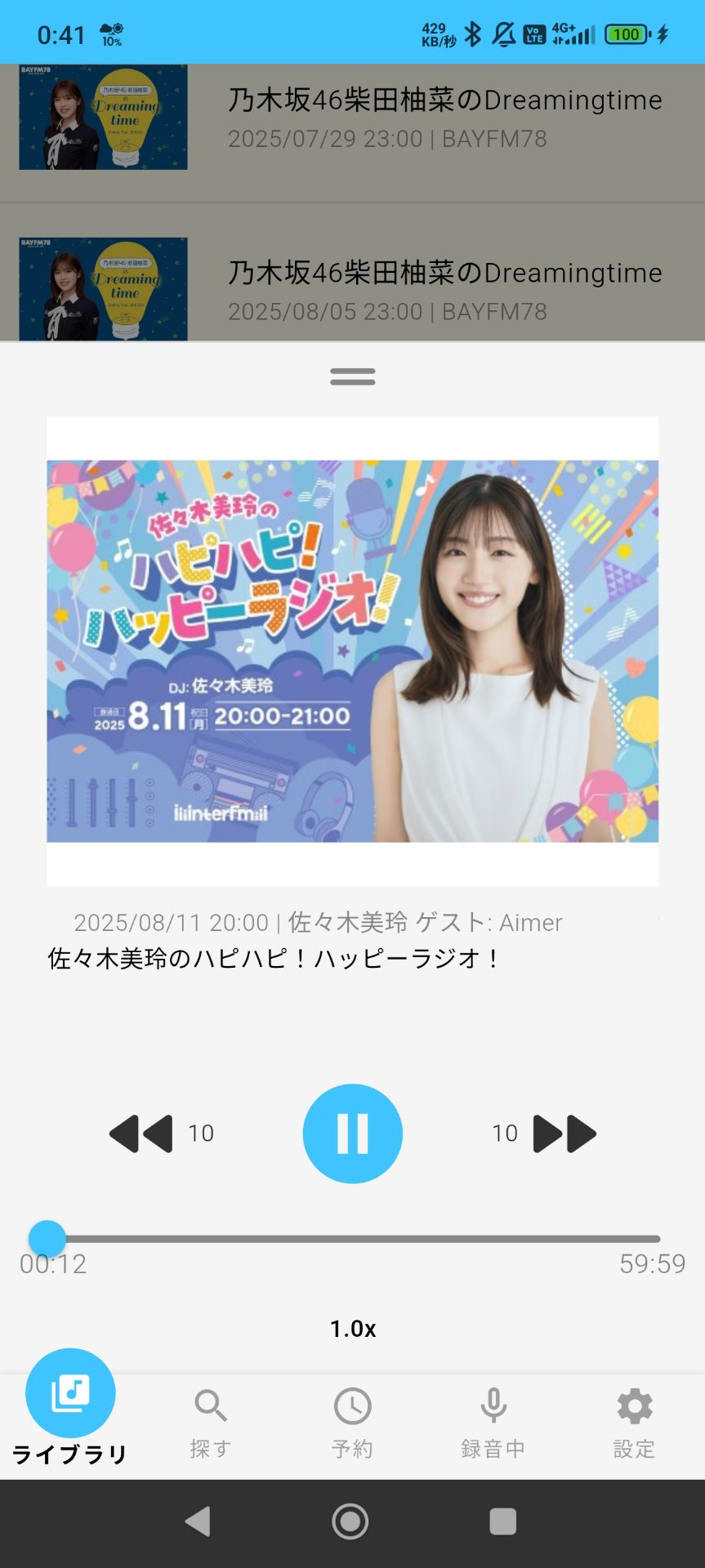Tap the playback progress bar
The image size is (705, 1568).
pos(352,1239)
